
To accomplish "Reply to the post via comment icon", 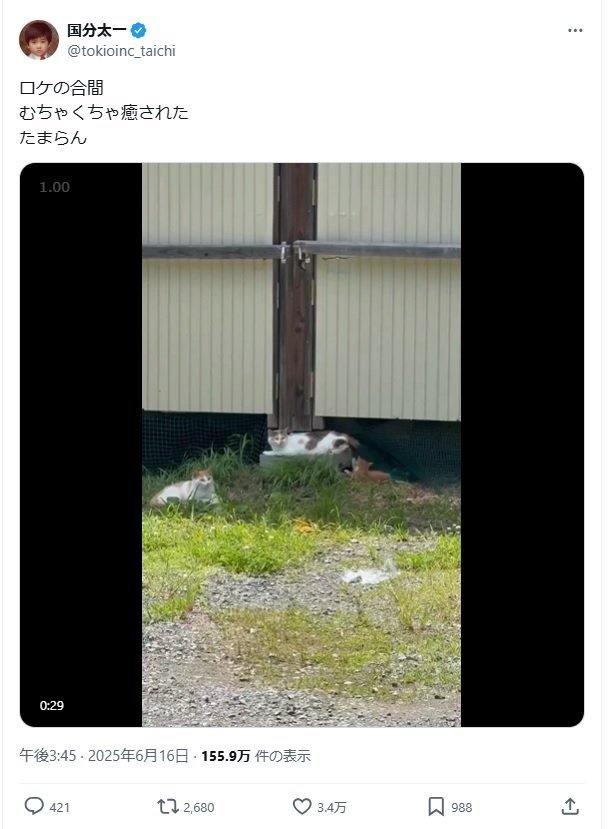I will click(35, 806).
